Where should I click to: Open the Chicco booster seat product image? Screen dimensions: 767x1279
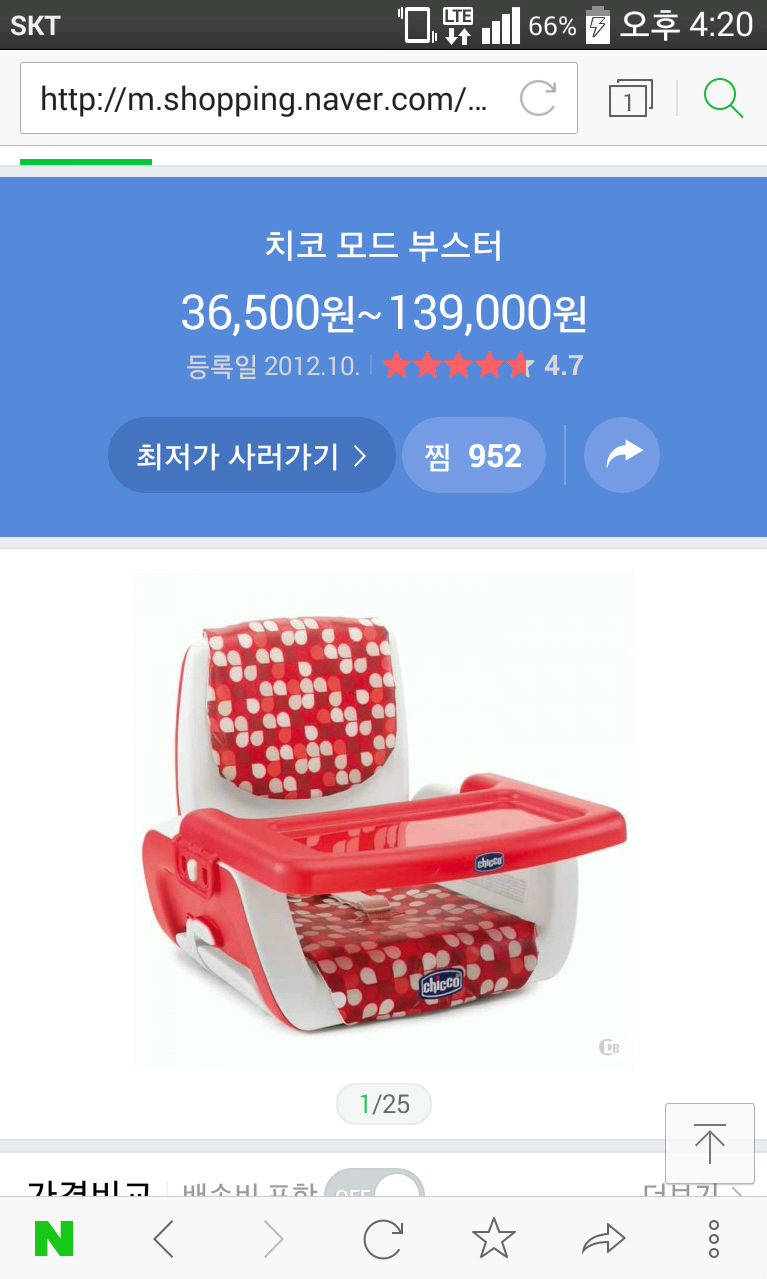[384, 820]
